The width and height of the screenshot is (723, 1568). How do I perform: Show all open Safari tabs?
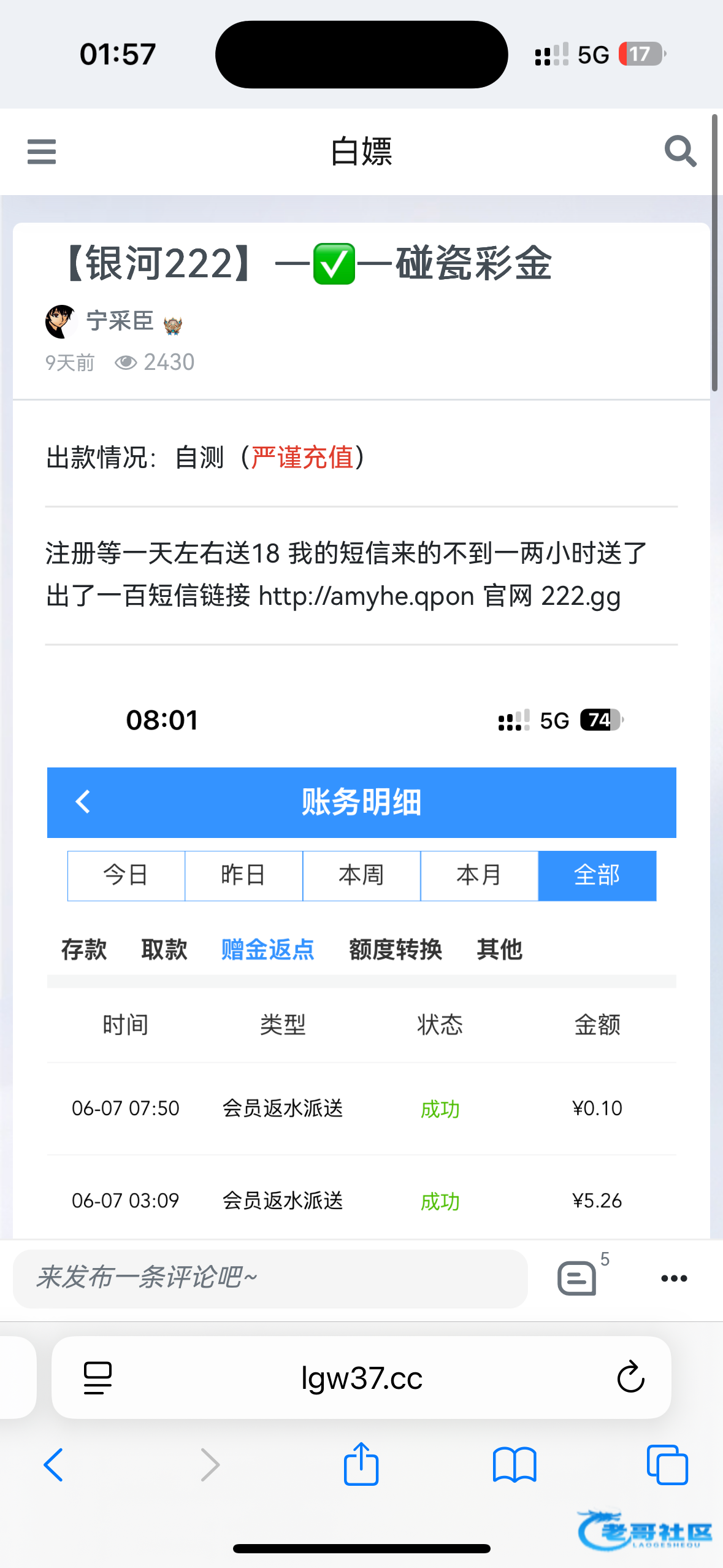(x=667, y=1465)
